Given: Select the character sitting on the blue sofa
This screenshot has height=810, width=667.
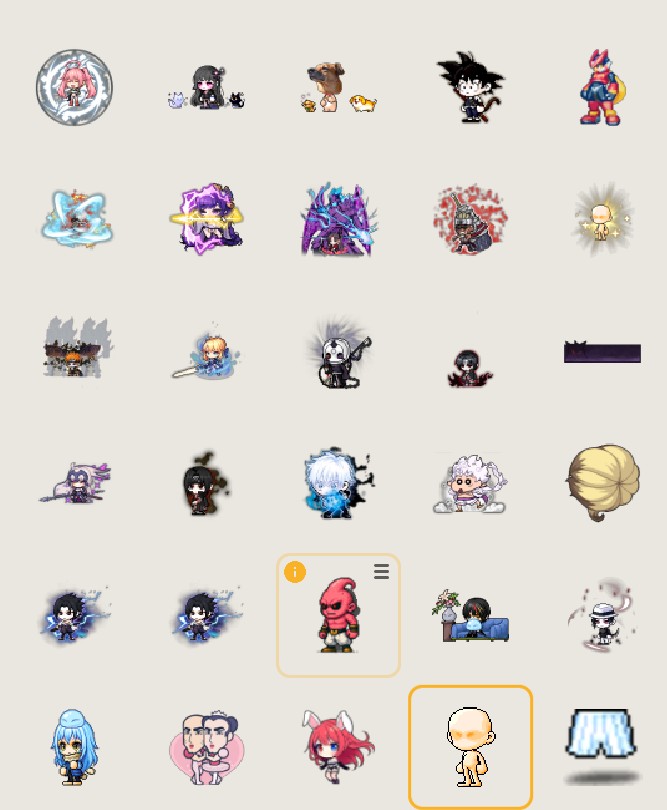Looking at the screenshot, I should click(470, 615).
